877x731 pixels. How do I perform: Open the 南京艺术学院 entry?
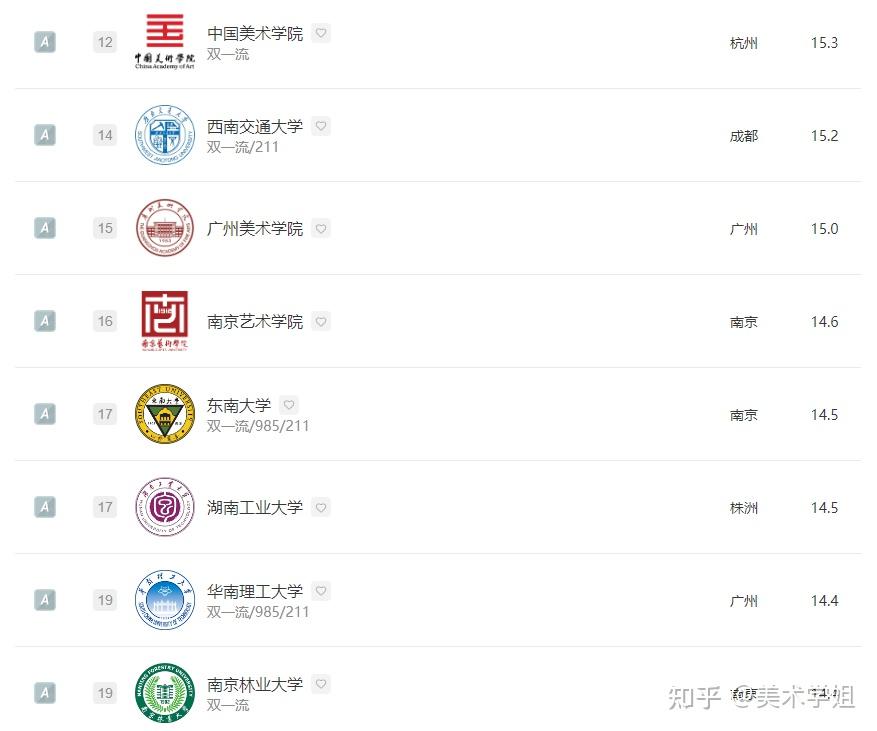(254, 322)
